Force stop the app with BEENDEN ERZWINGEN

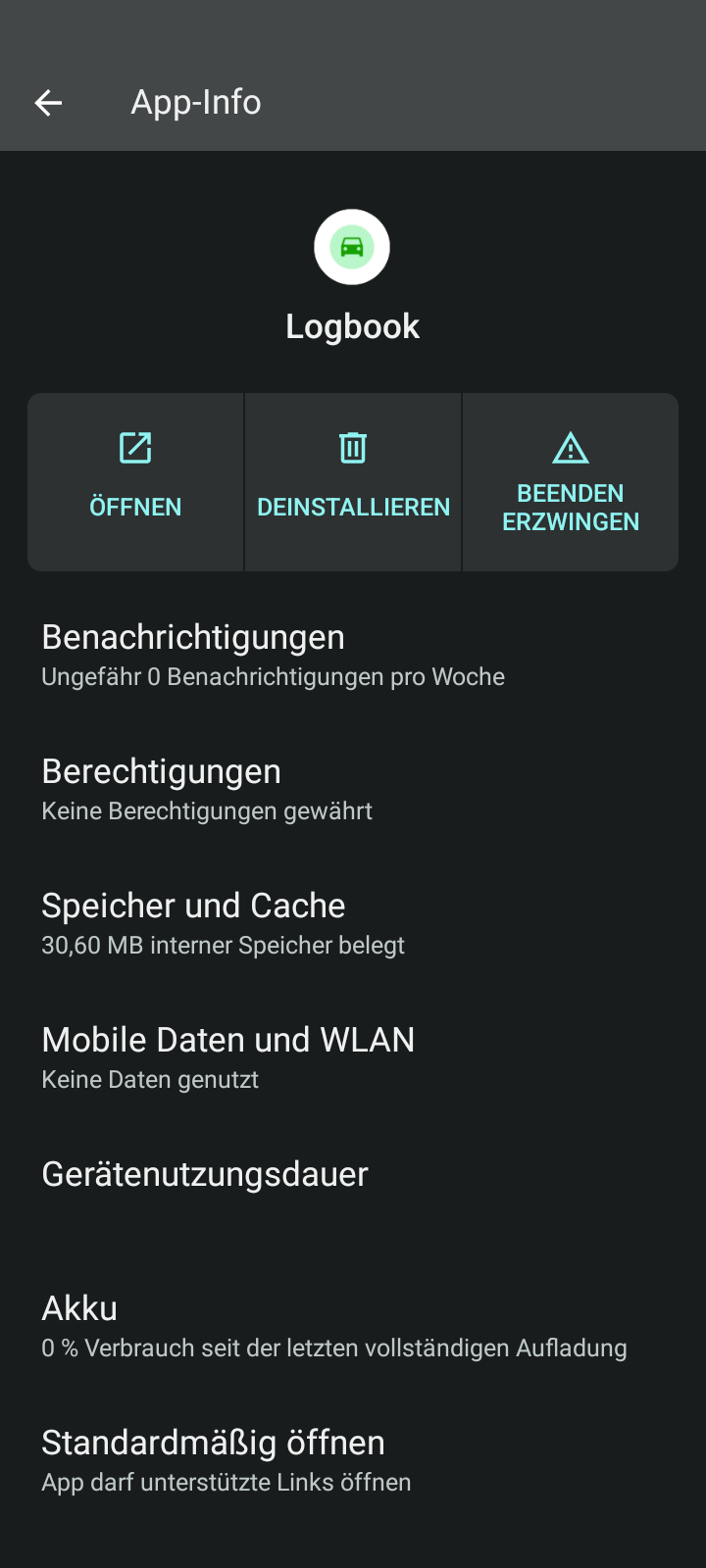pos(570,480)
